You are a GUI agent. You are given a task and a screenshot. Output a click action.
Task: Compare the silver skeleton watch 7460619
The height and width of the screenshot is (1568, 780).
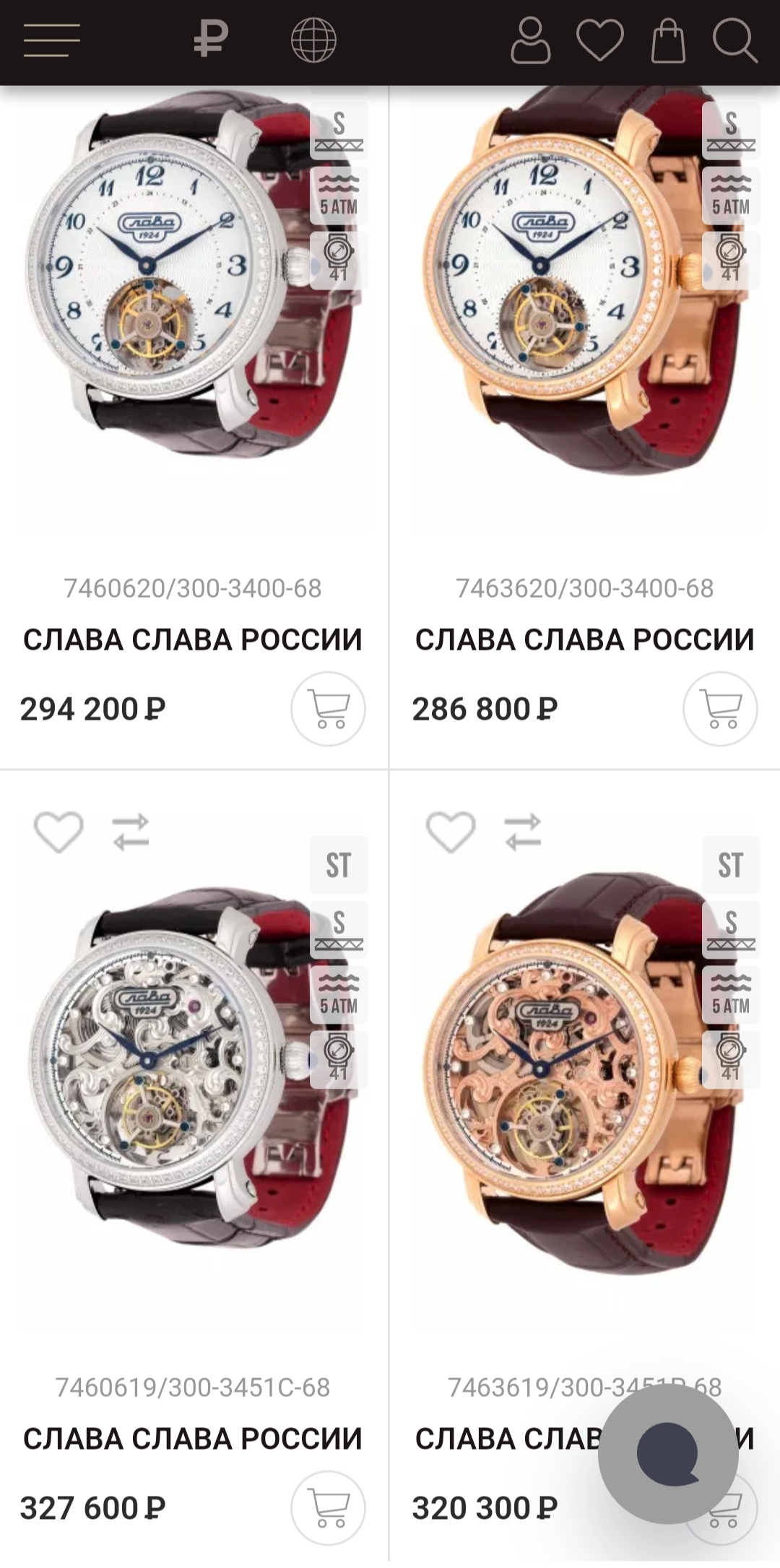pos(131,832)
